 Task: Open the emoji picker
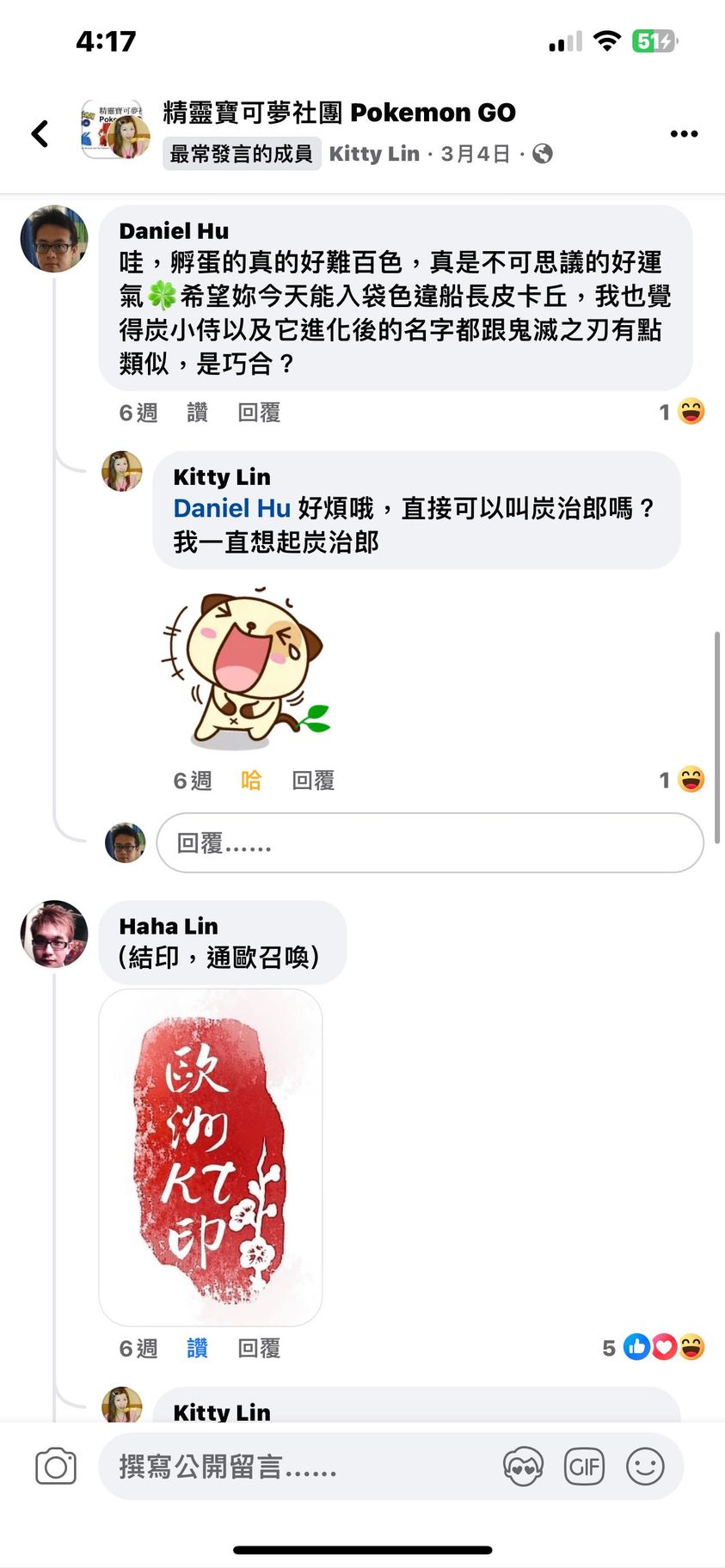pos(645,1467)
